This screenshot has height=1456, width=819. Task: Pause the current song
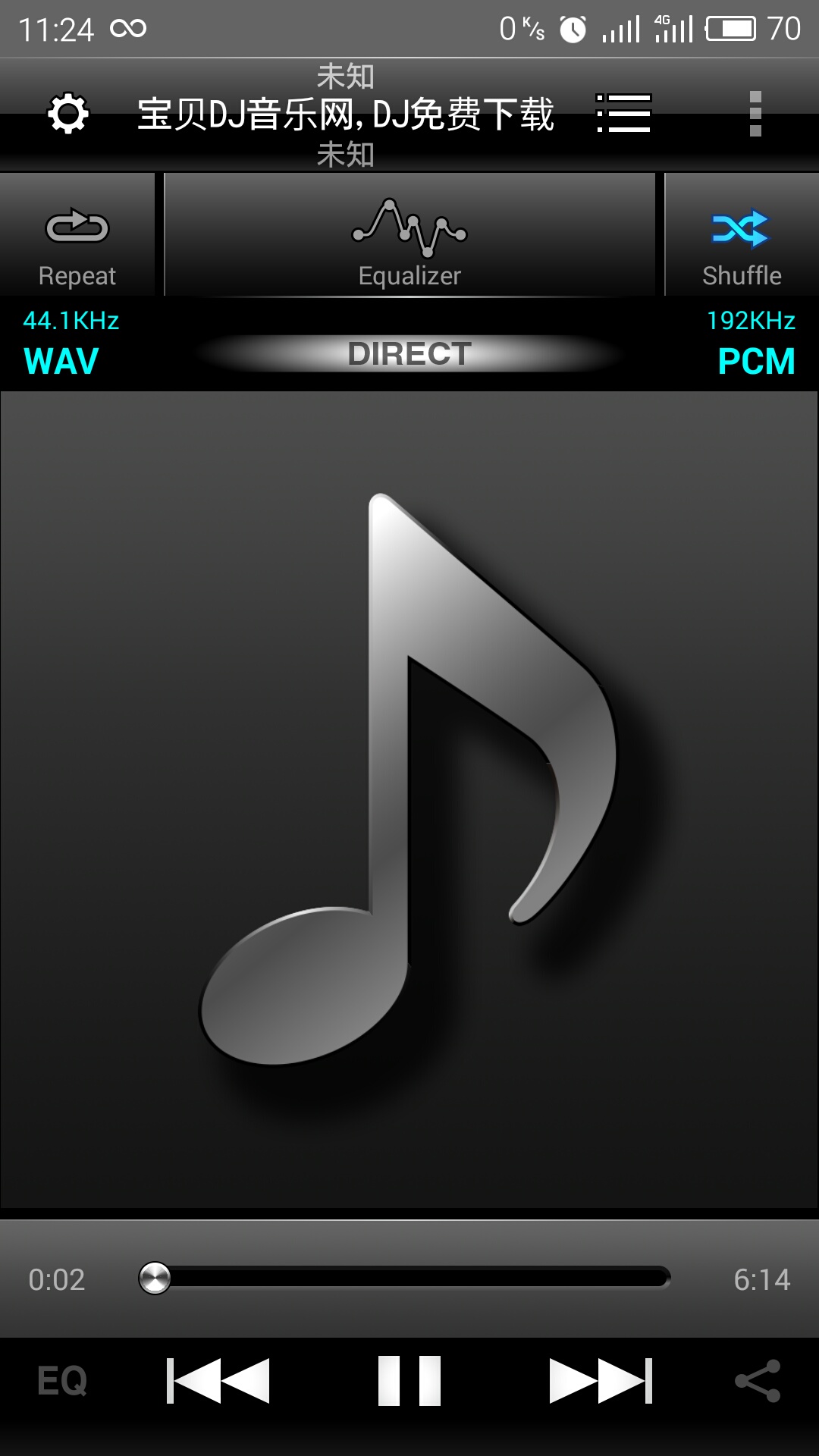[x=409, y=1380]
